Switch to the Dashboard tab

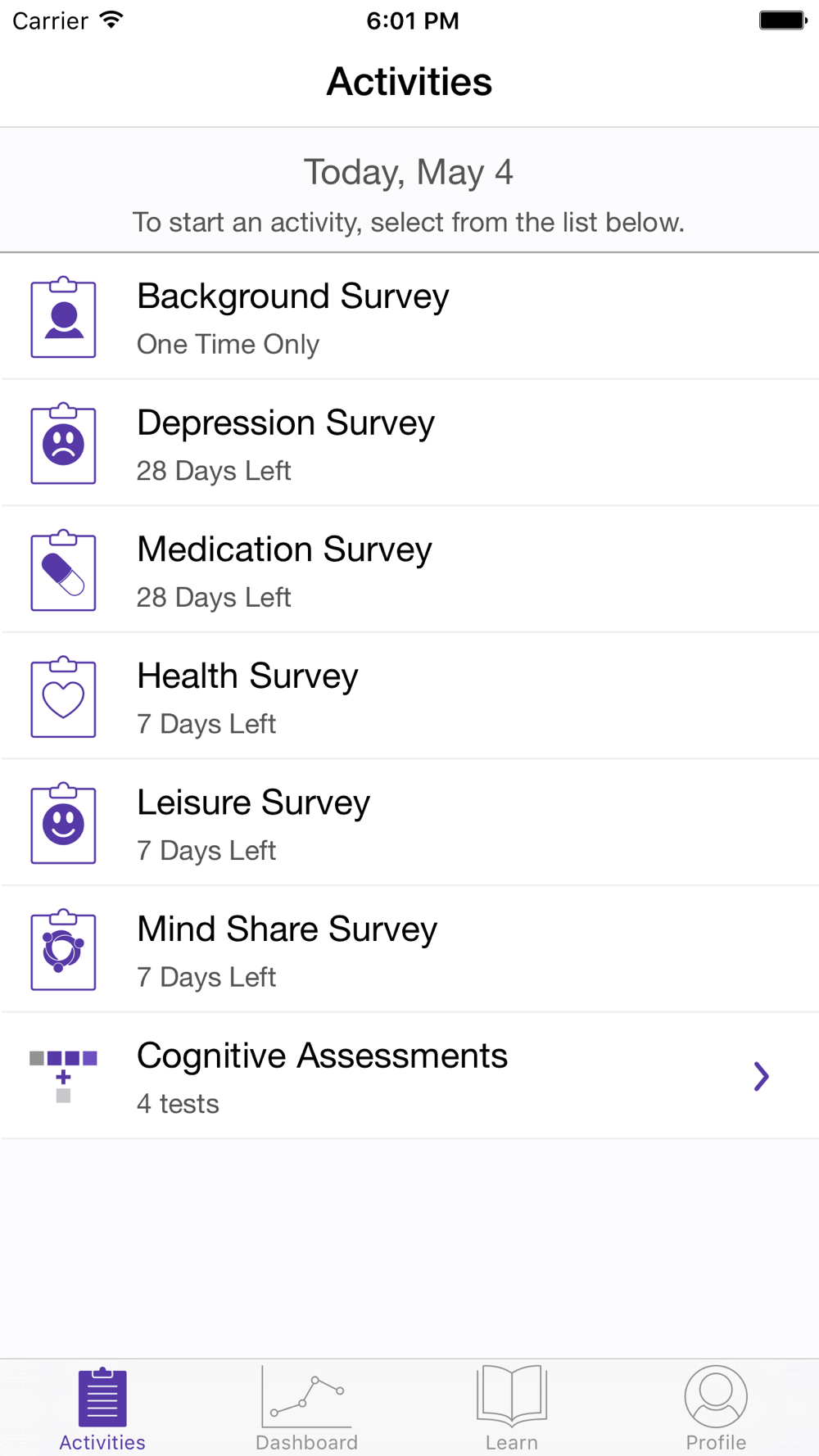307,1409
